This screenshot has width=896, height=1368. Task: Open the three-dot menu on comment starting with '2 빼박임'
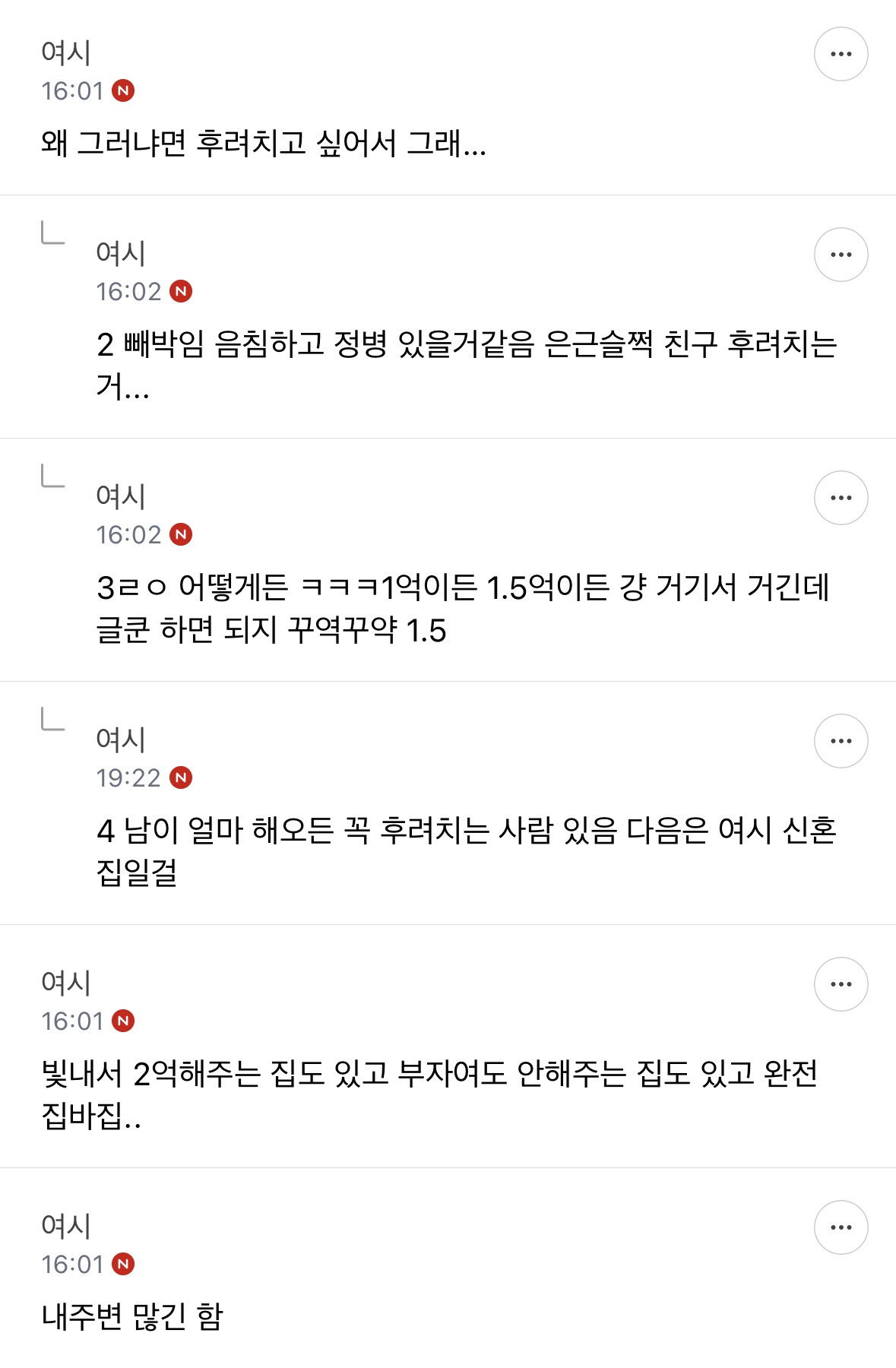coord(841,255)
